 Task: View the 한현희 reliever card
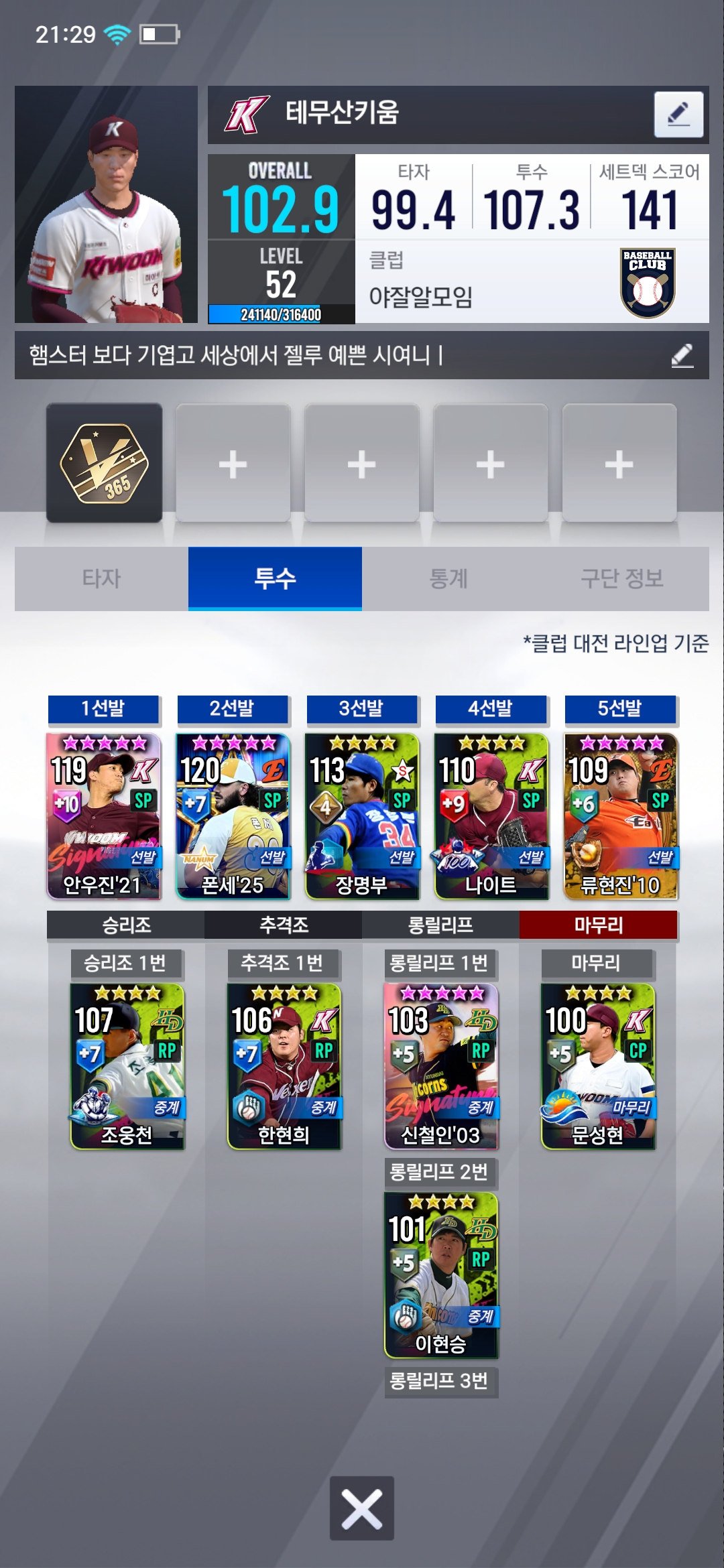(x=284, y=1065)
